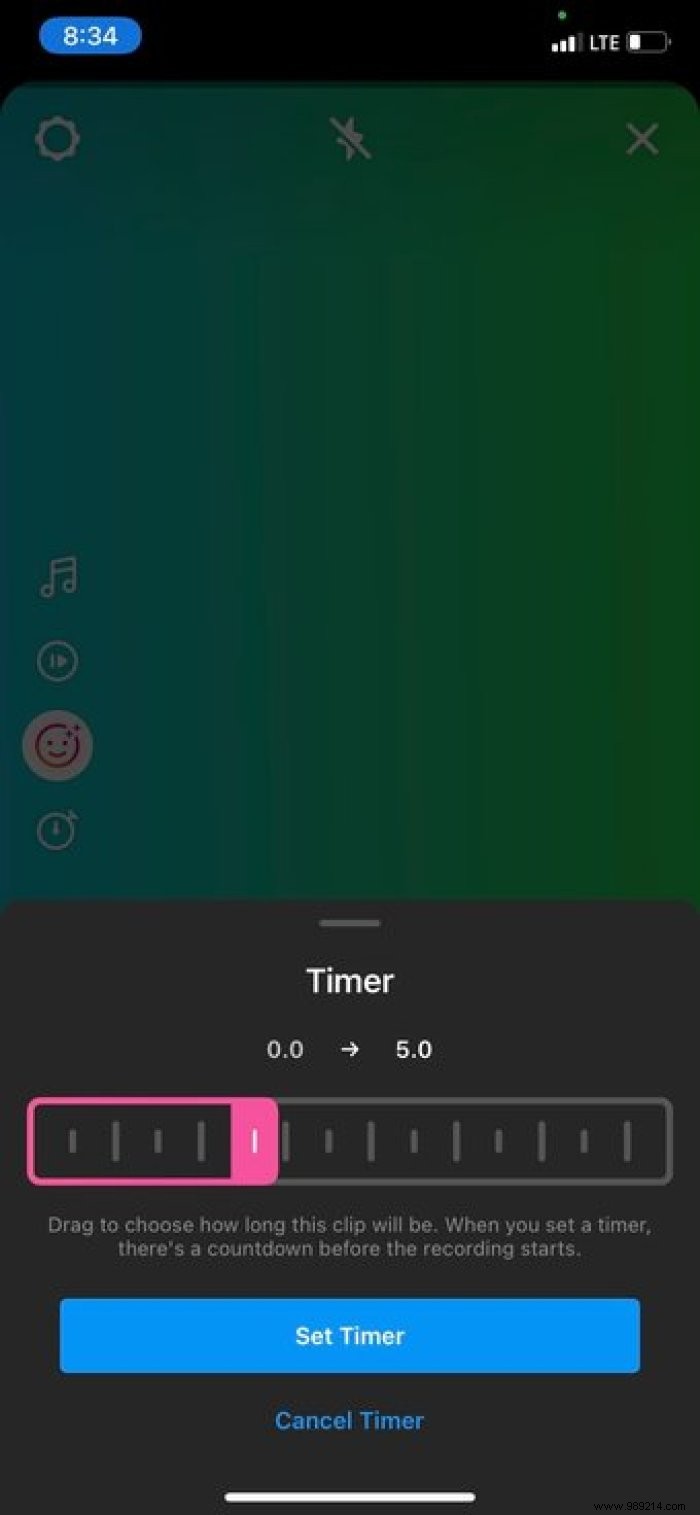Open camera settings gear icon

click(57, 139)
